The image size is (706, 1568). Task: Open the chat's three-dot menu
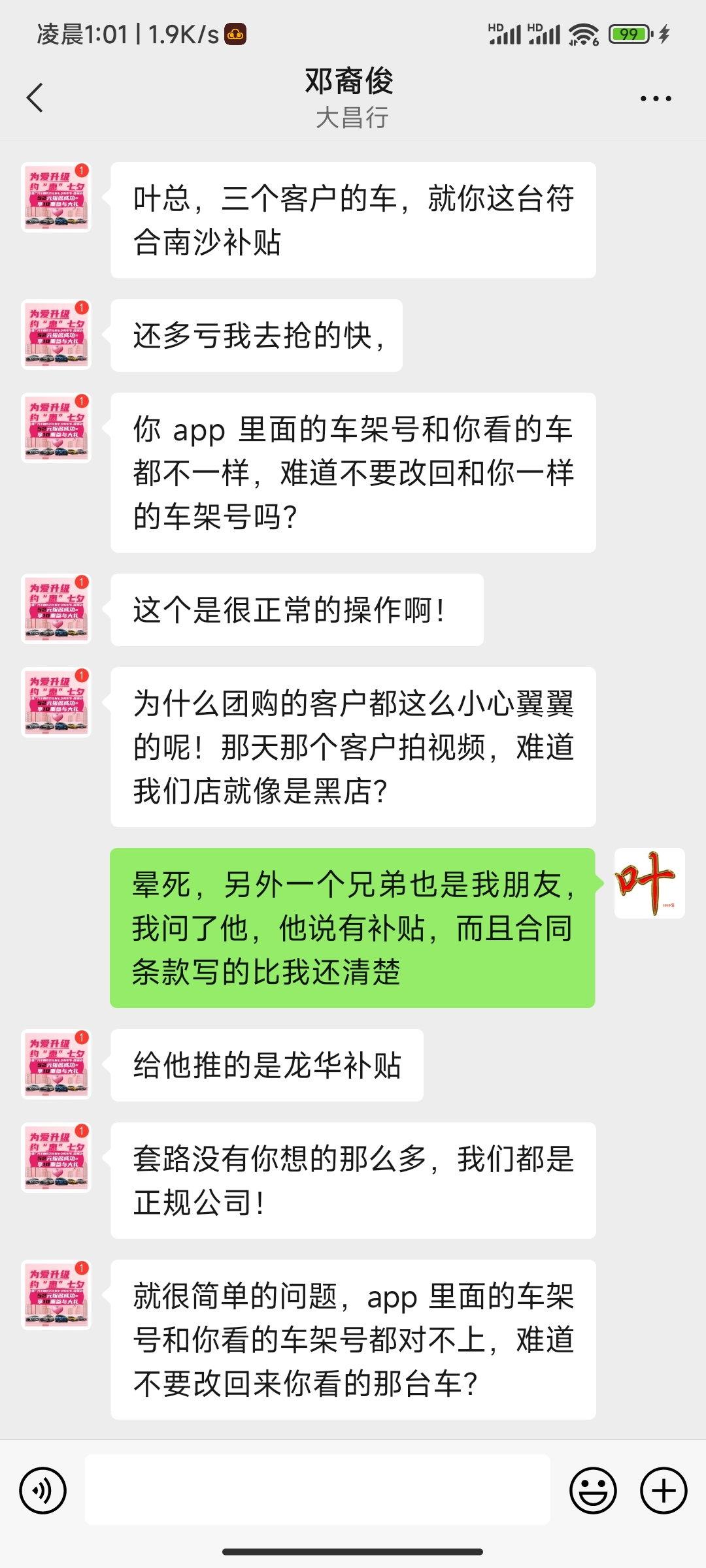[x=656, y=99]
